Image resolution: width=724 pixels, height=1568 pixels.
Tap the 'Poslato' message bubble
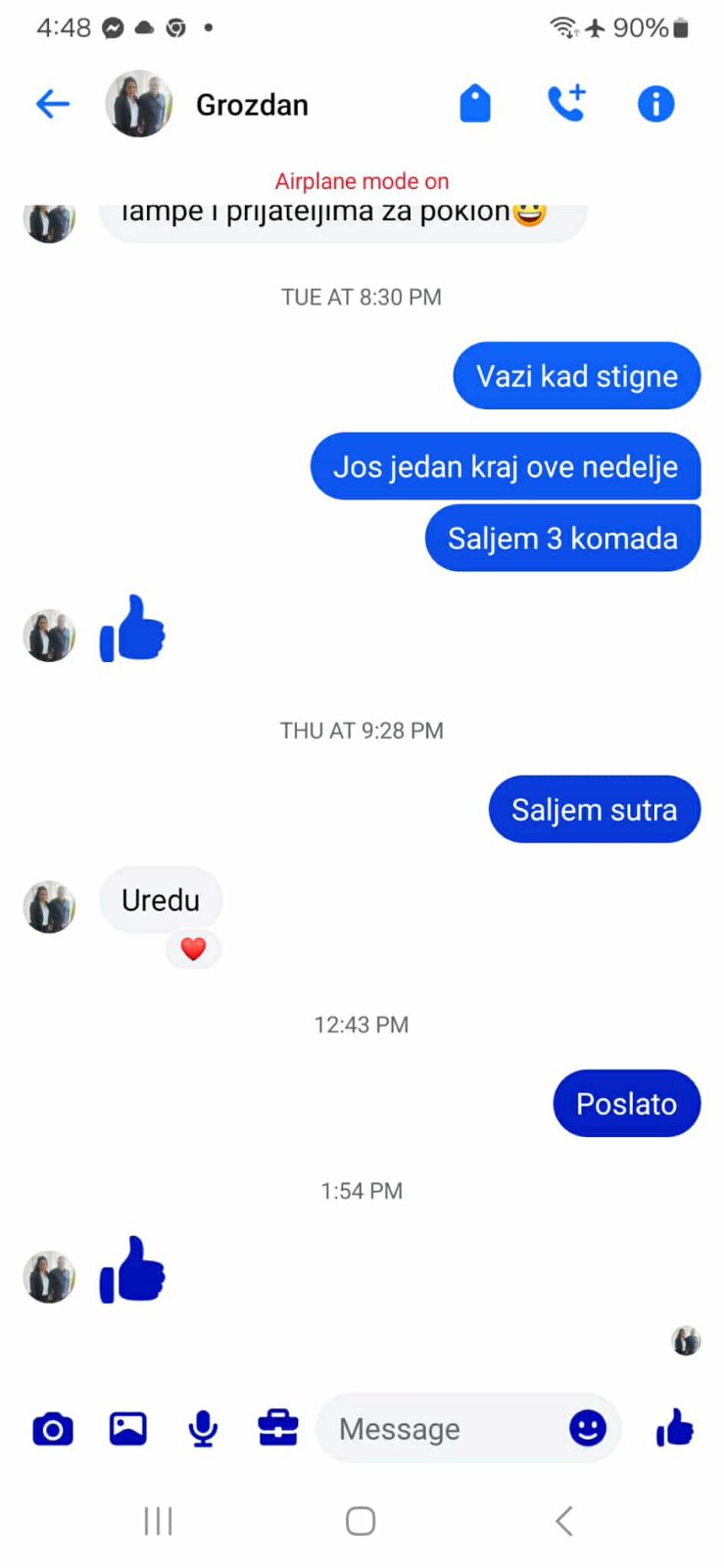626,1103
